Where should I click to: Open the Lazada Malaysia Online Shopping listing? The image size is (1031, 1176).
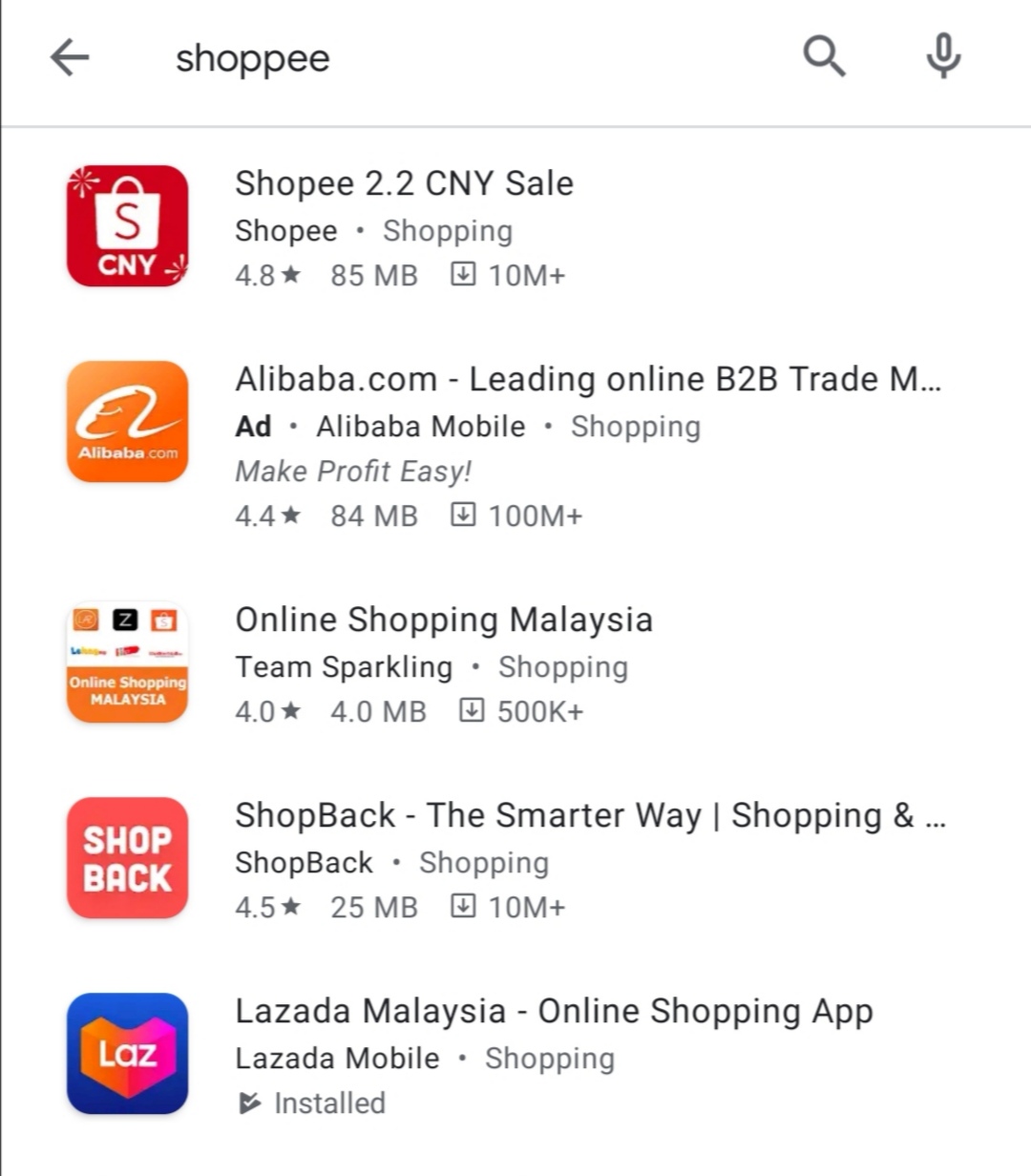[x=554, y=1010]
